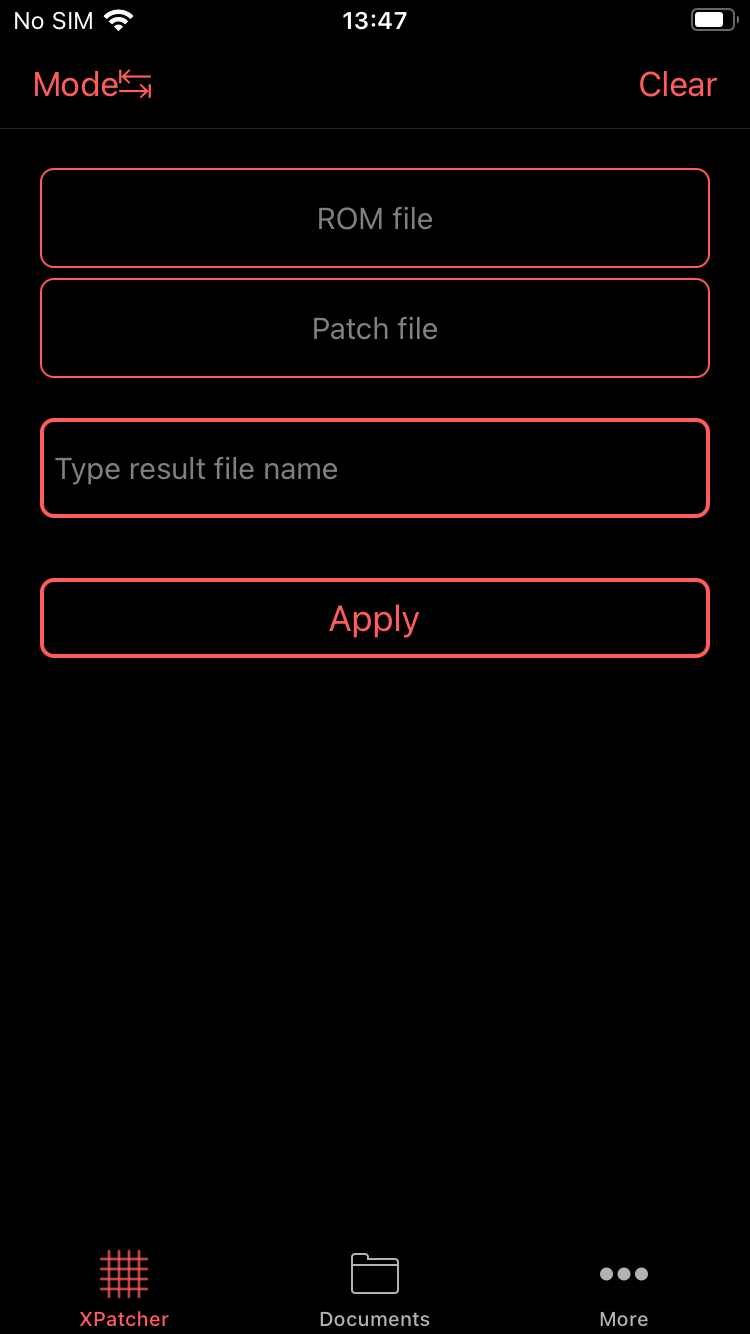Open the More tab
Screen dimensions: 750x1334
pyautogui.click(x=624, y=1288)
